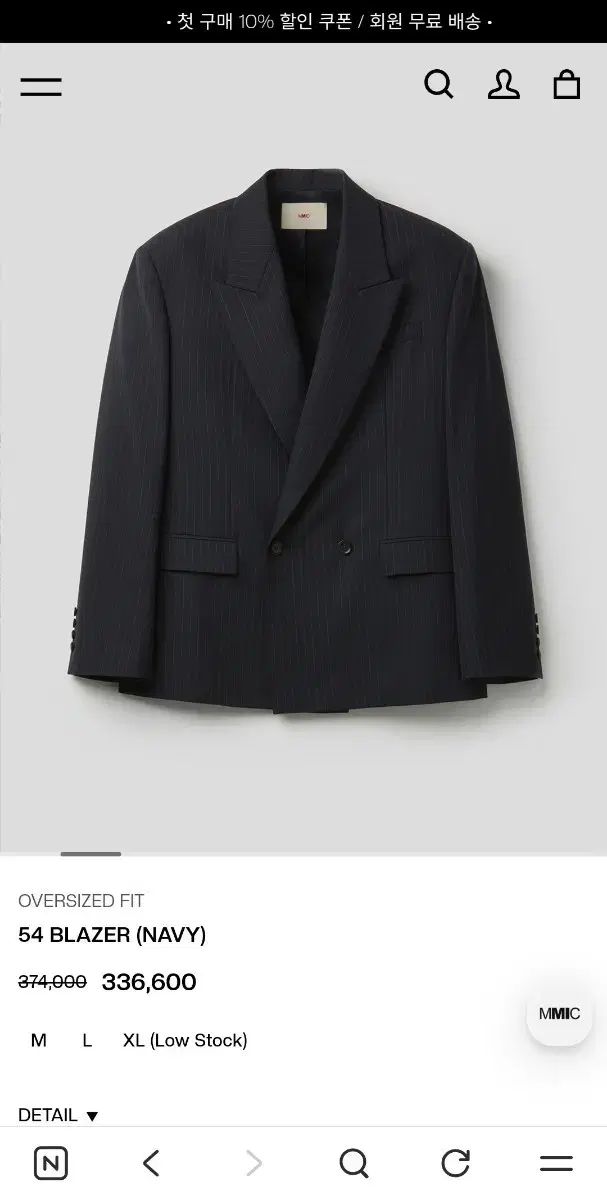Open the shopping bag cart
The height and width of the screenshot is (1200, 607).
[x=567, y=84]
